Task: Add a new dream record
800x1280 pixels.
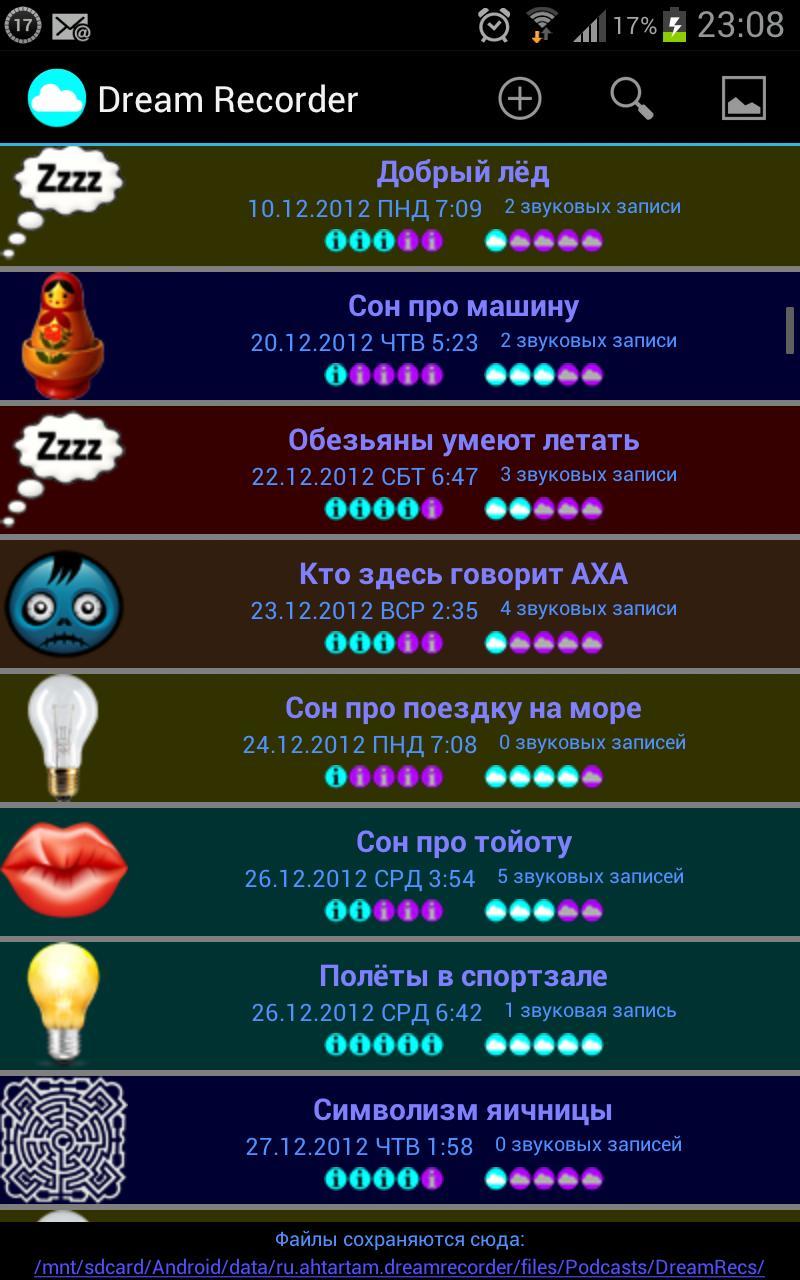Action: click(519, 99)
